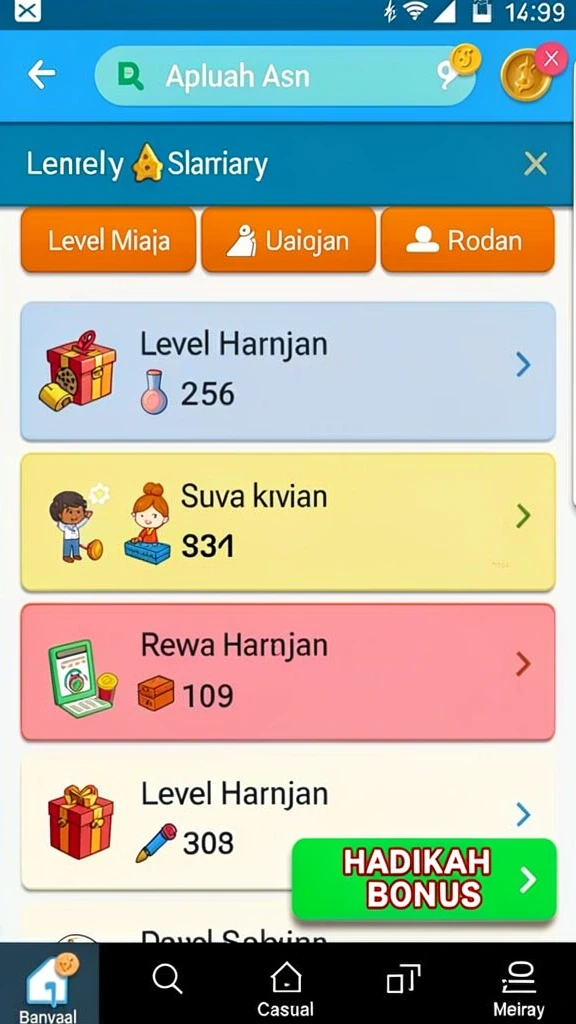This screenshot has width=576, height=1024.
Task: Close the Lenrely Slarriary panel
Action: (536, 164)
